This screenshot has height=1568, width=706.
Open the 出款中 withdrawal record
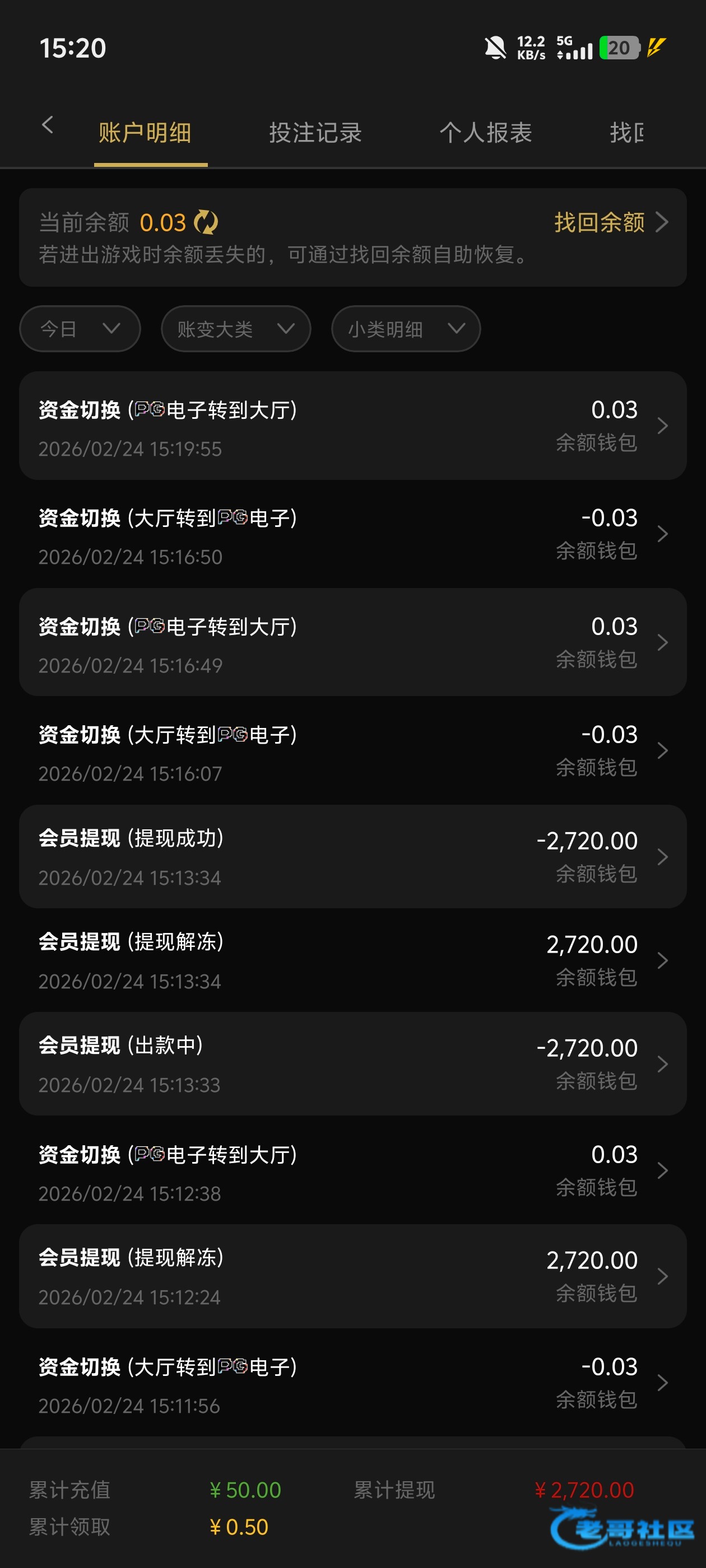point(352,1064)
